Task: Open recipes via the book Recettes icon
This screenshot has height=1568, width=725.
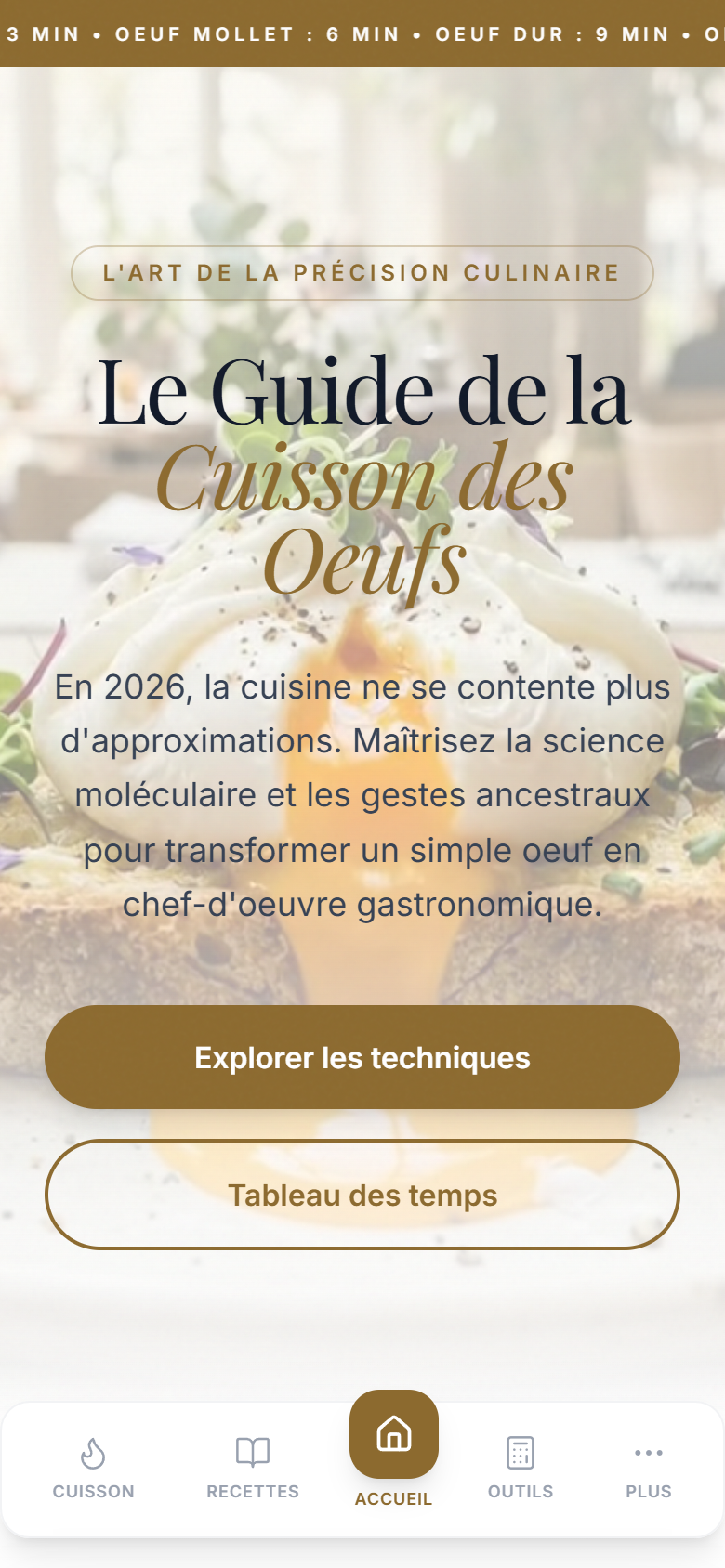Action: coord(253,1451)
